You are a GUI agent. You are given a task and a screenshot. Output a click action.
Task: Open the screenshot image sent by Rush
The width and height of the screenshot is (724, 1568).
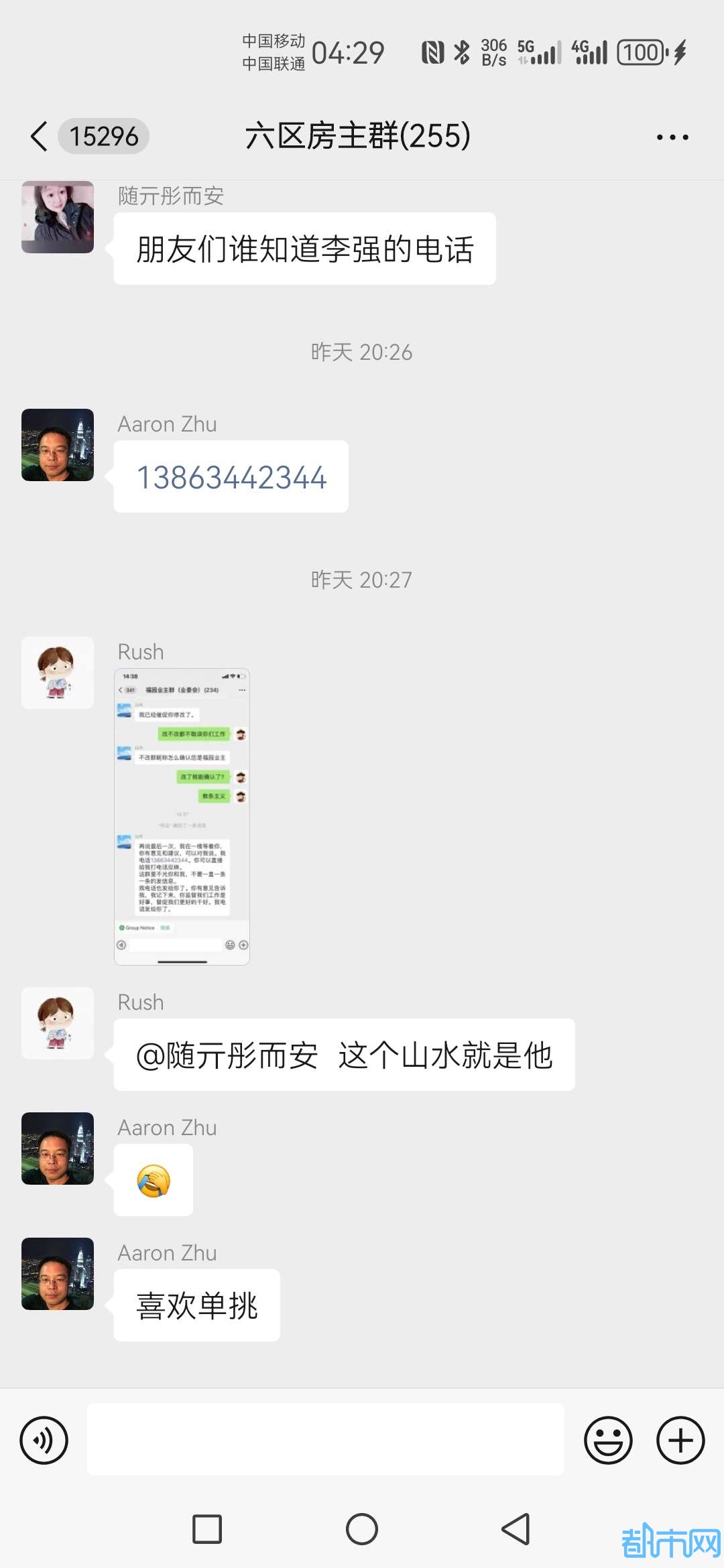point(182,816)
